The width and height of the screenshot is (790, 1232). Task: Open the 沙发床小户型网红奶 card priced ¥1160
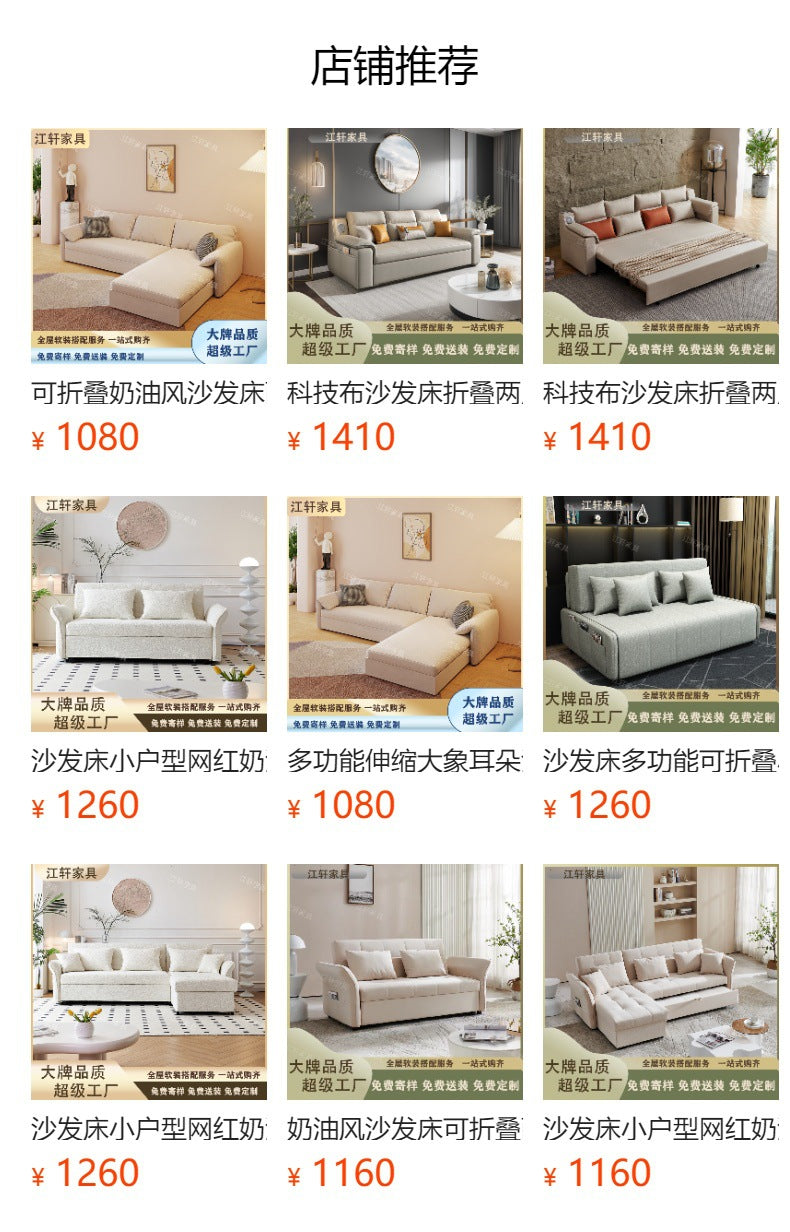[660, 982]
